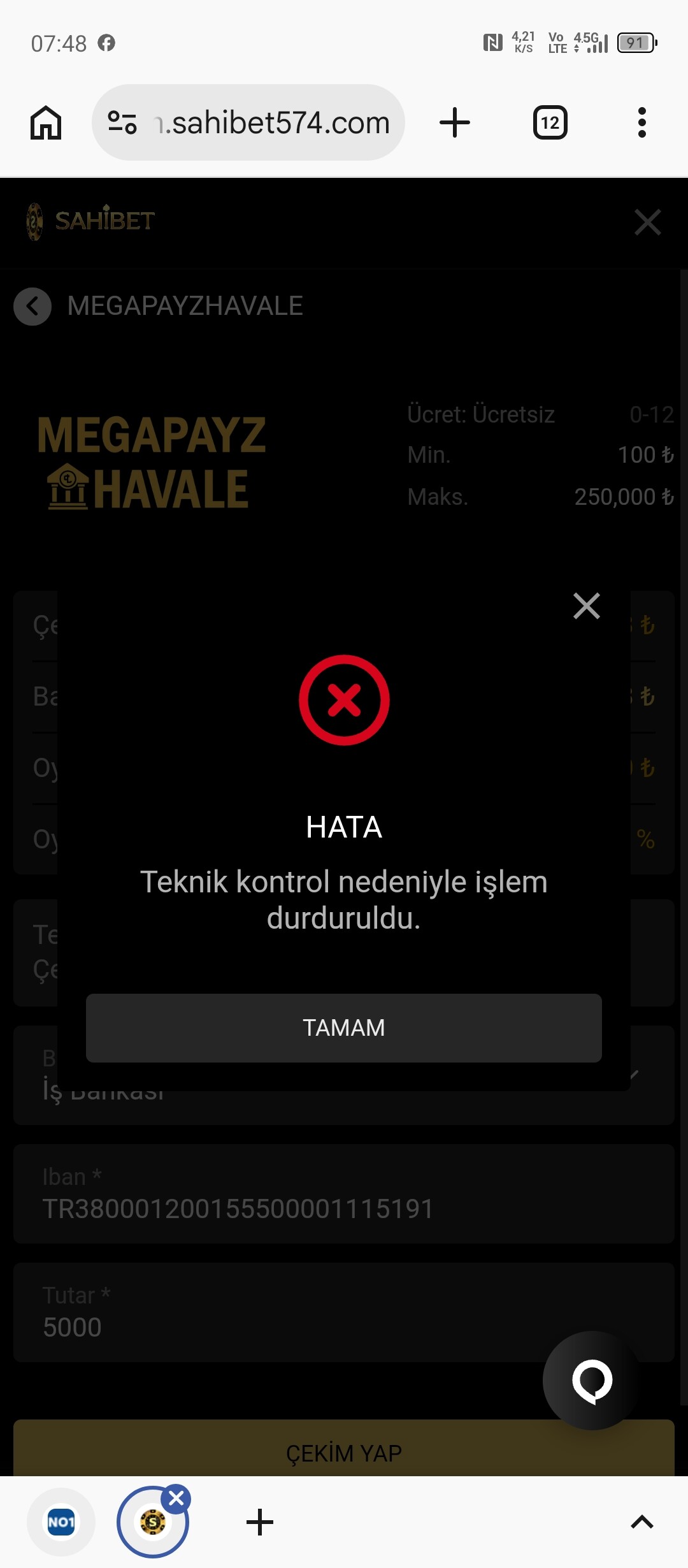Dismiss the HATA error dialog
688x1568 pixels.
586,606
